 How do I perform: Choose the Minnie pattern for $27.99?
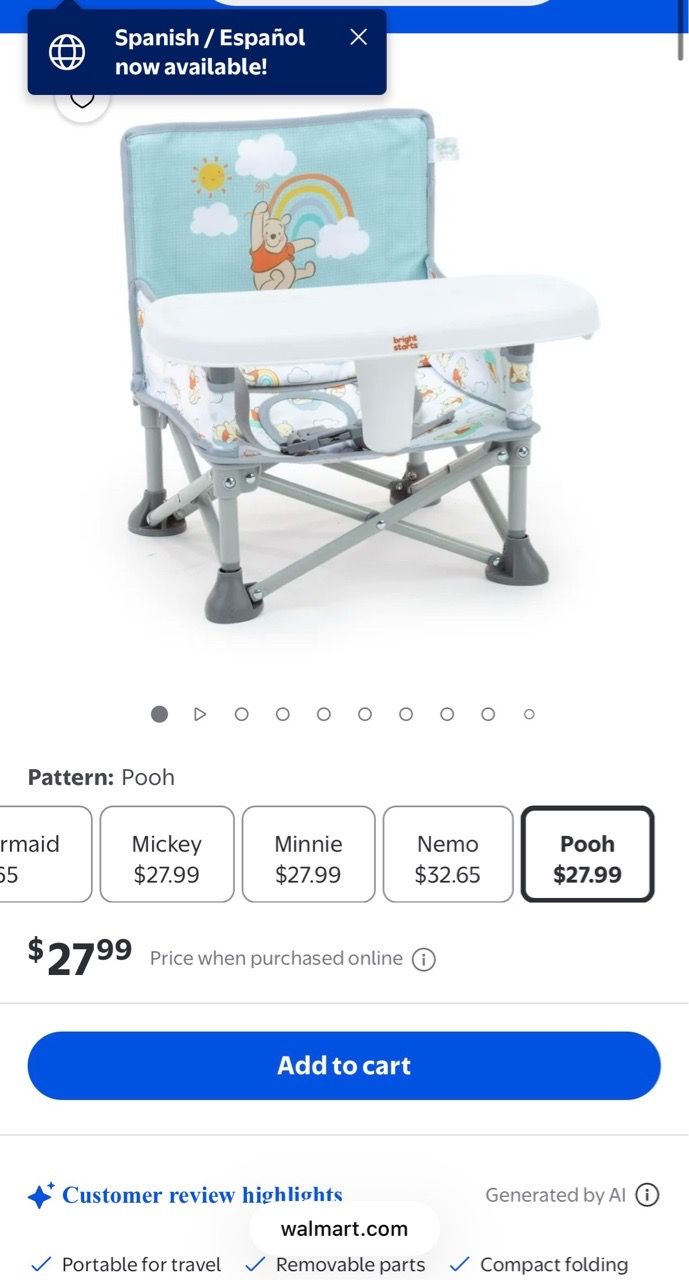308,854
